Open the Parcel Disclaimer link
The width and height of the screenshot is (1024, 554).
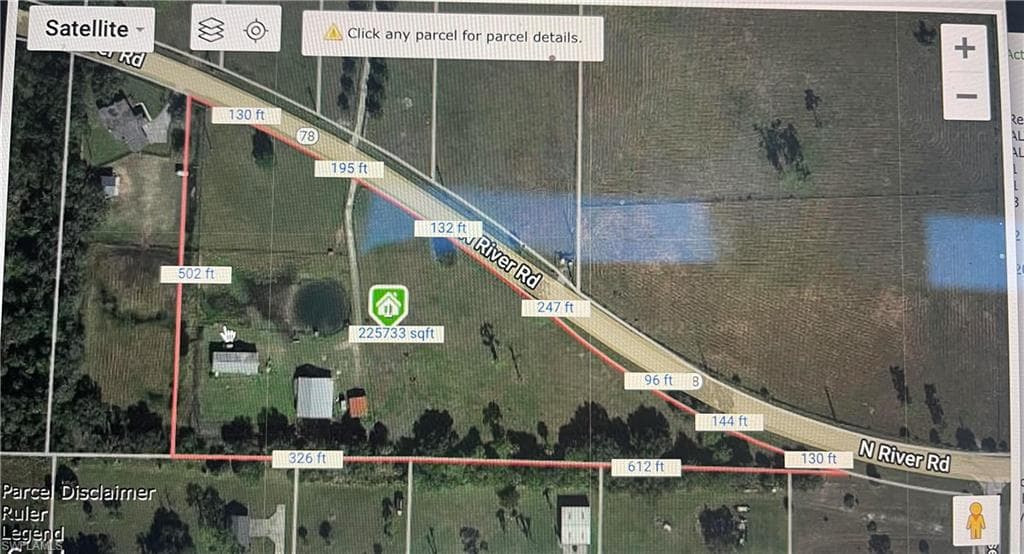pyautogui.click(x=79, y=493)
